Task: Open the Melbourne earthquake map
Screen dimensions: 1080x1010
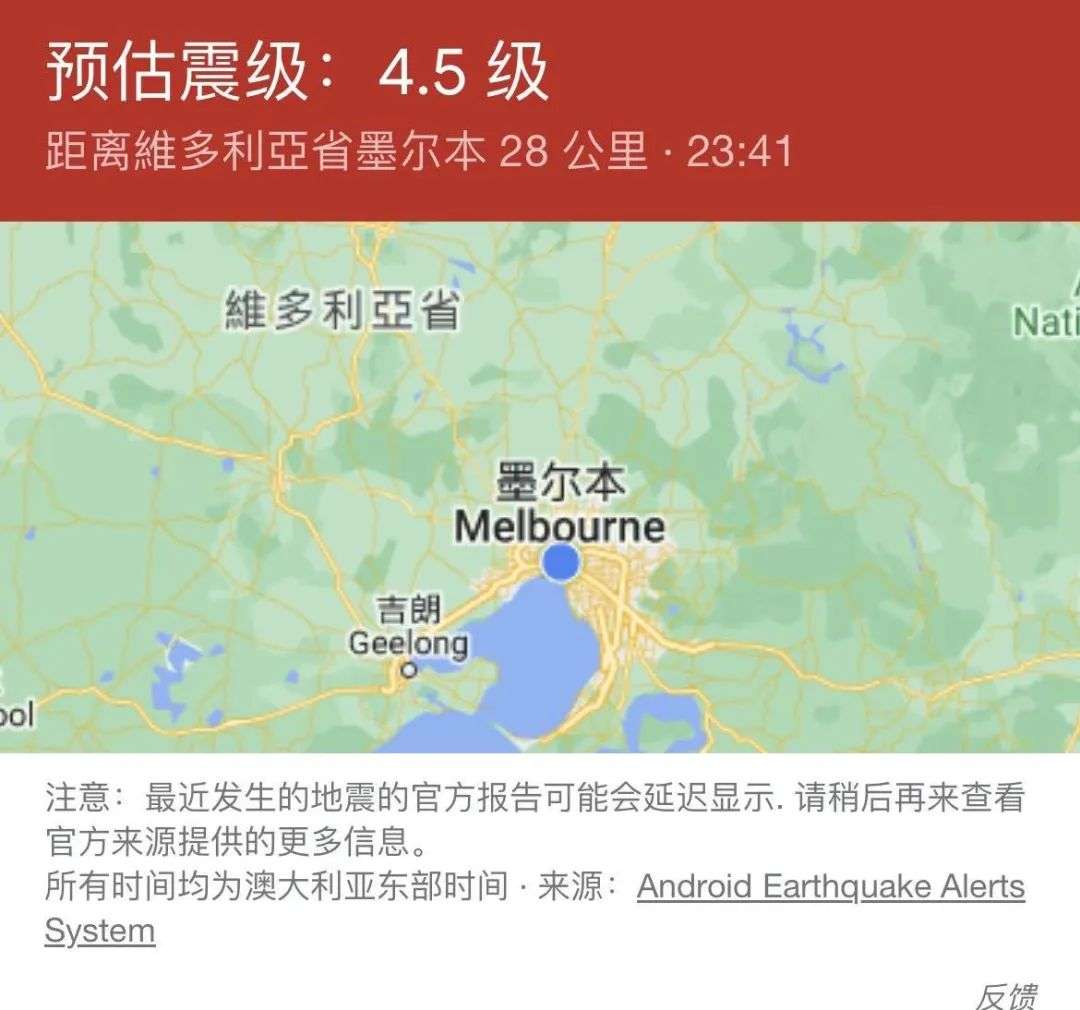Action: click(x=540, y=487)
